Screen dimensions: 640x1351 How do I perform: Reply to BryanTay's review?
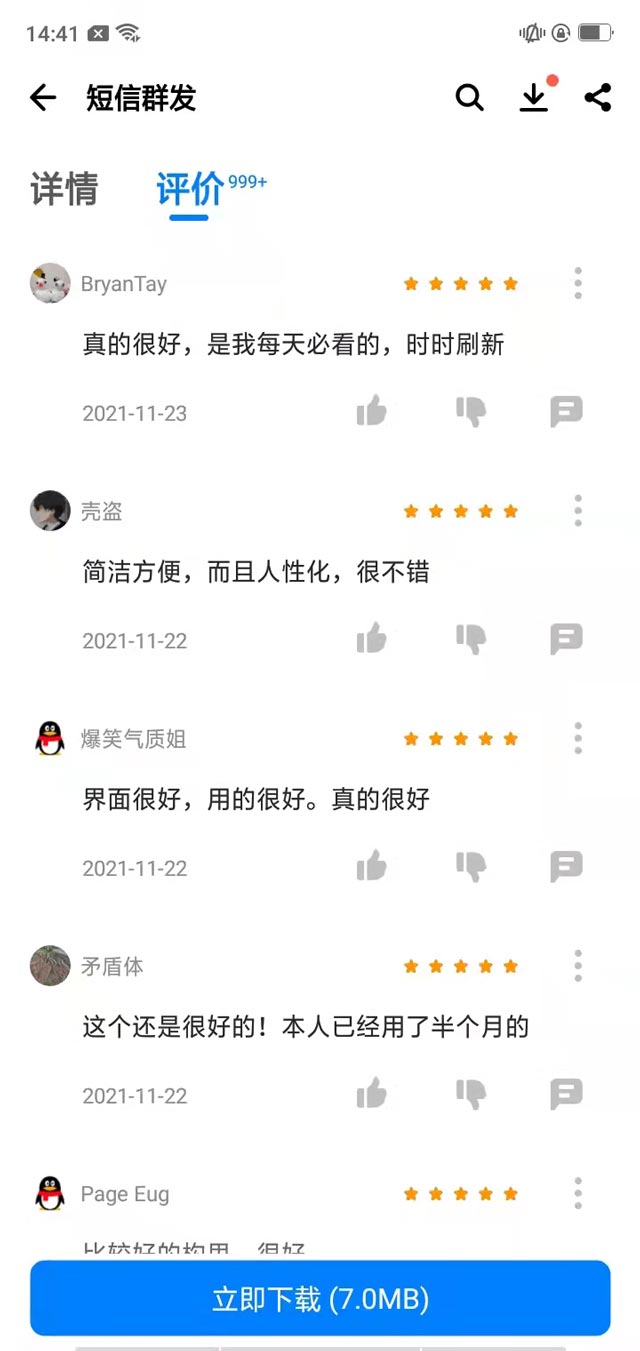(566, 411)
